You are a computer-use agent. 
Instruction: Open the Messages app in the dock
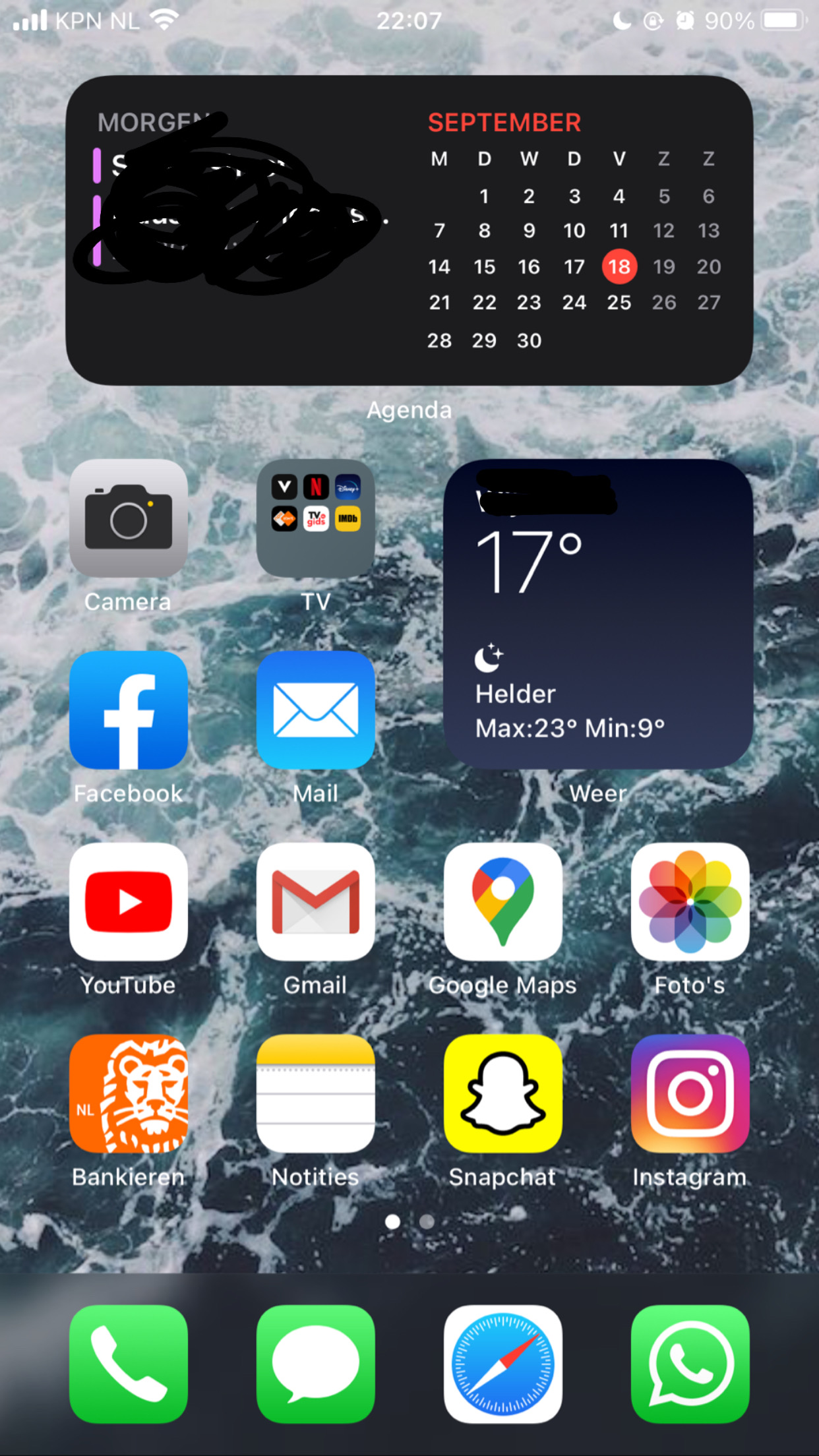click(x=316, y=1364)
